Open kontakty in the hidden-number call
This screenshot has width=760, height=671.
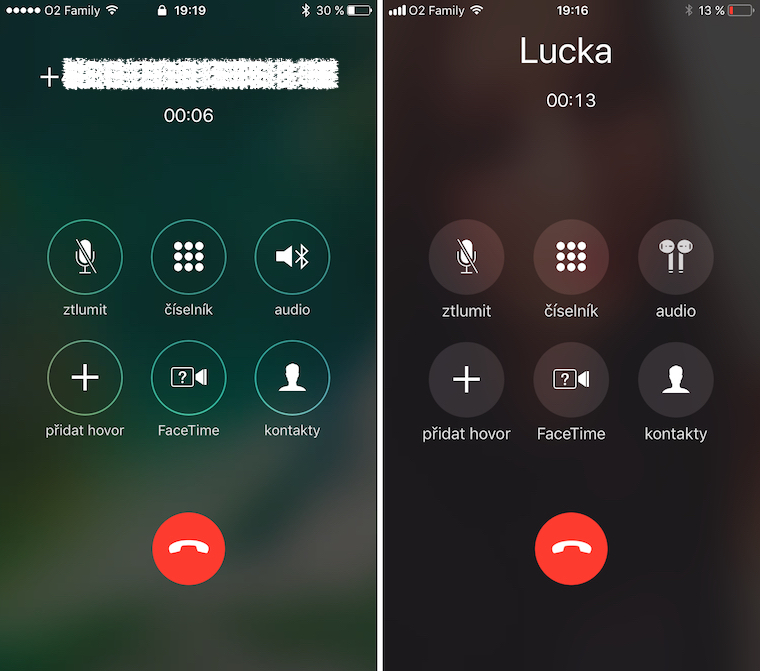292,378
